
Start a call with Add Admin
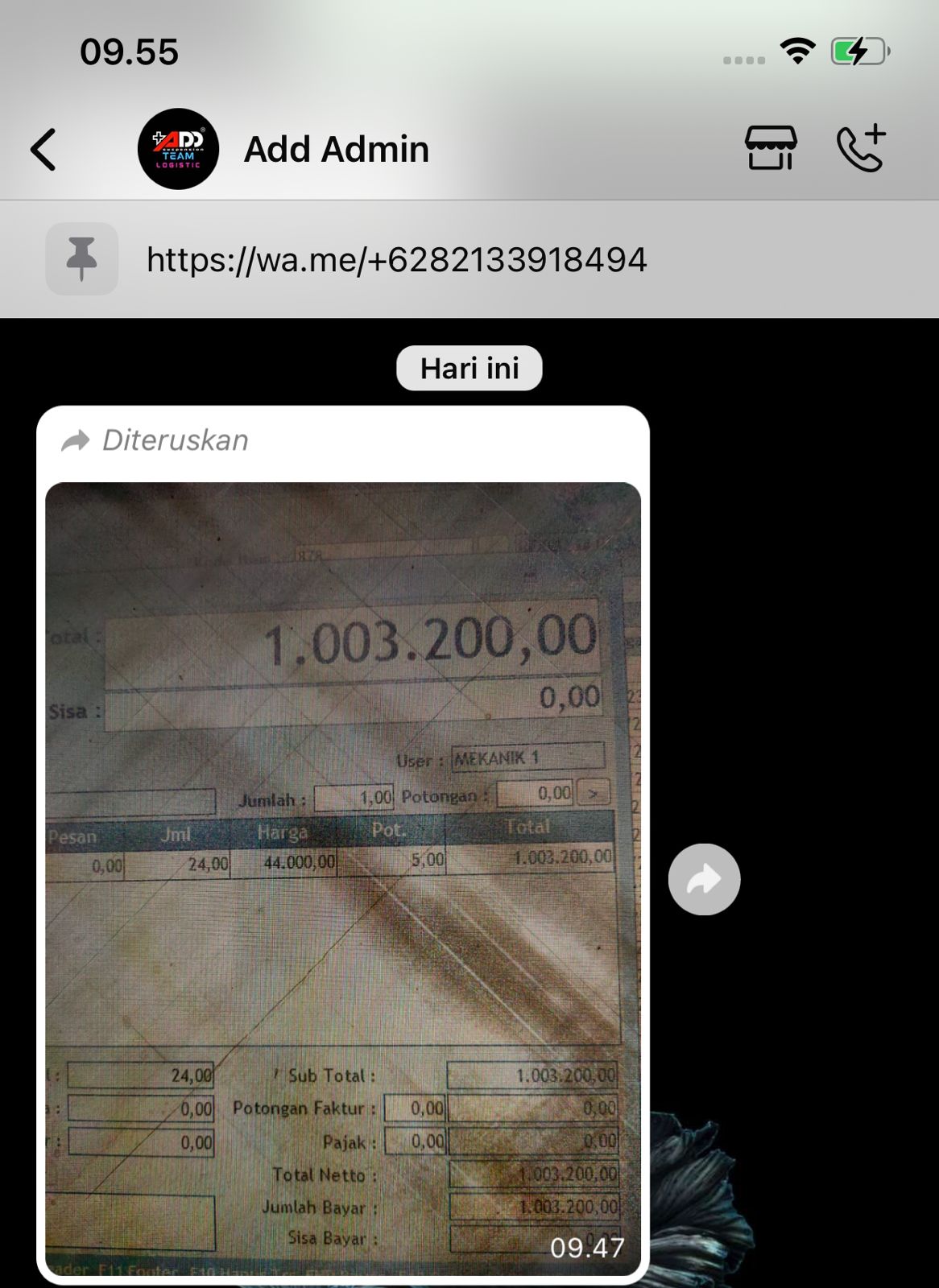point(861,149)
